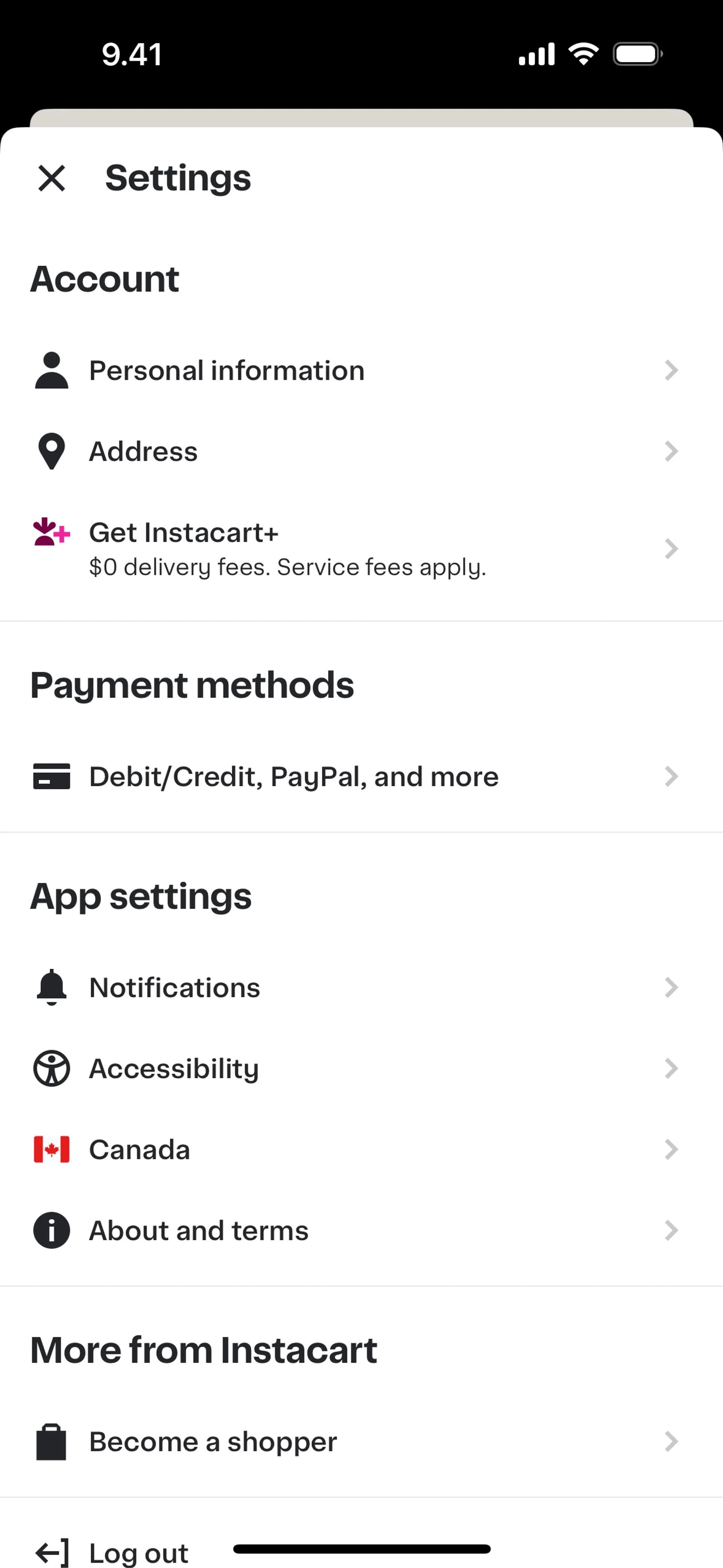Close the Settings screen
Image resolution: width=723 pixels, height=1568 pixels.
pos(52,178)
